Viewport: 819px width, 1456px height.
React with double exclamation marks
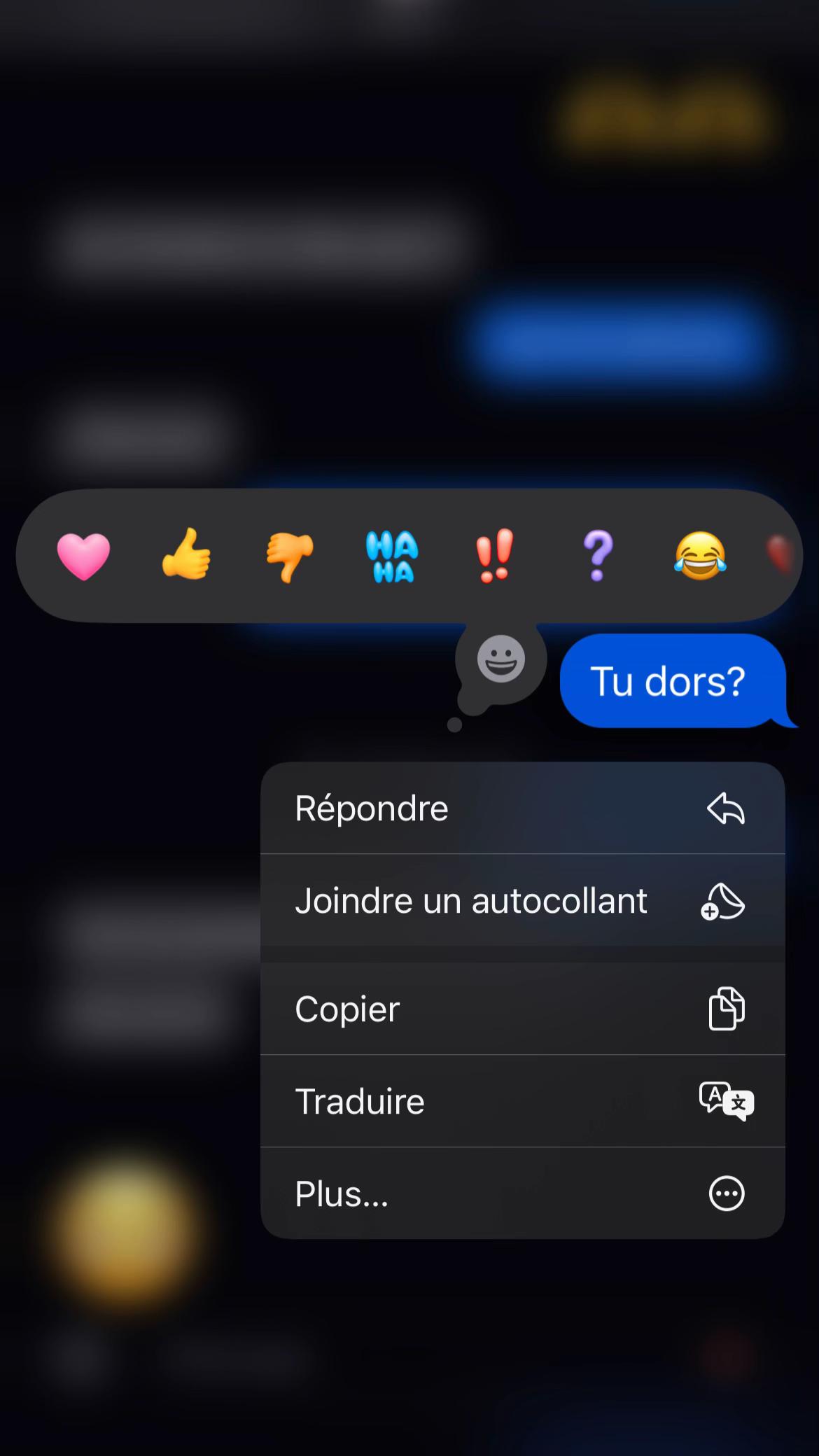click(495, 555)
